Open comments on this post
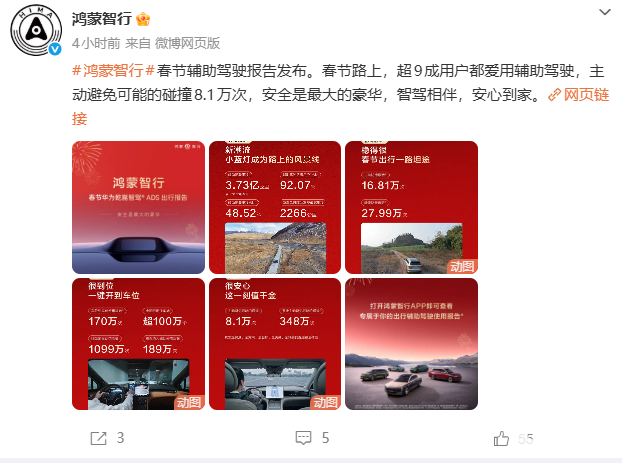Image resolution: width=622 pixels, height=463 pixels. pos(312,438)
